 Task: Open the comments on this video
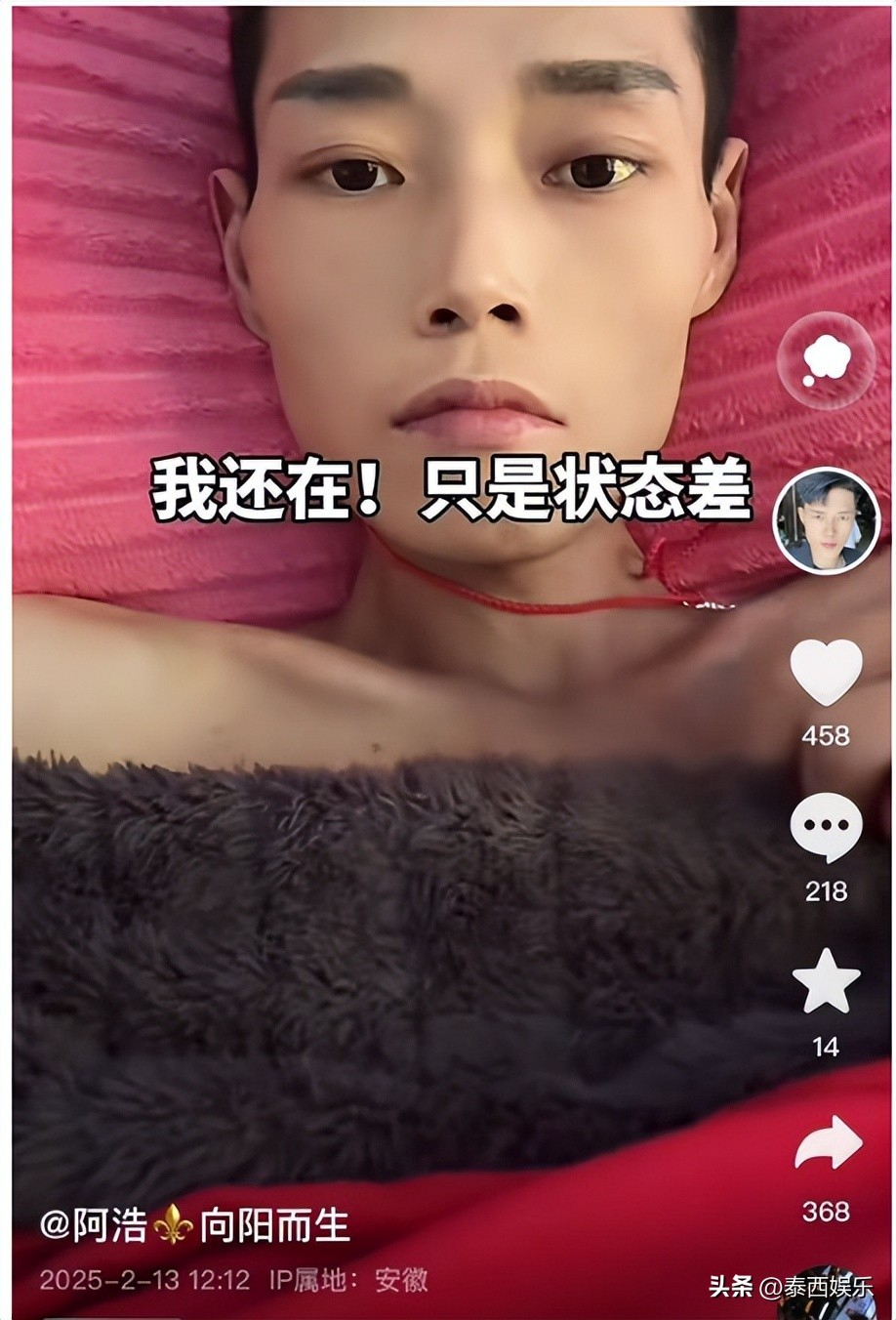point(826,827)
